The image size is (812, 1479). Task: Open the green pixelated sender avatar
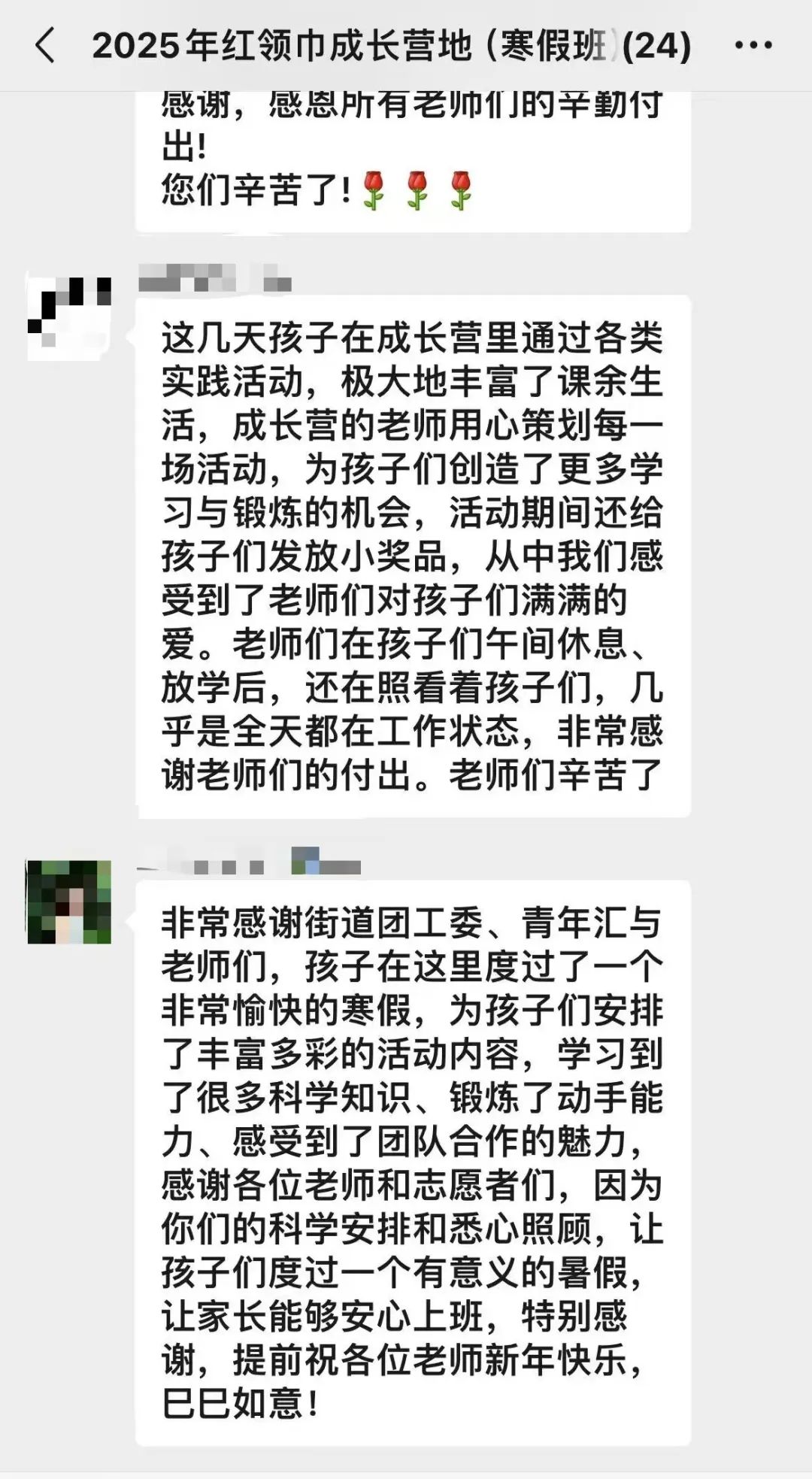(69, 902)
